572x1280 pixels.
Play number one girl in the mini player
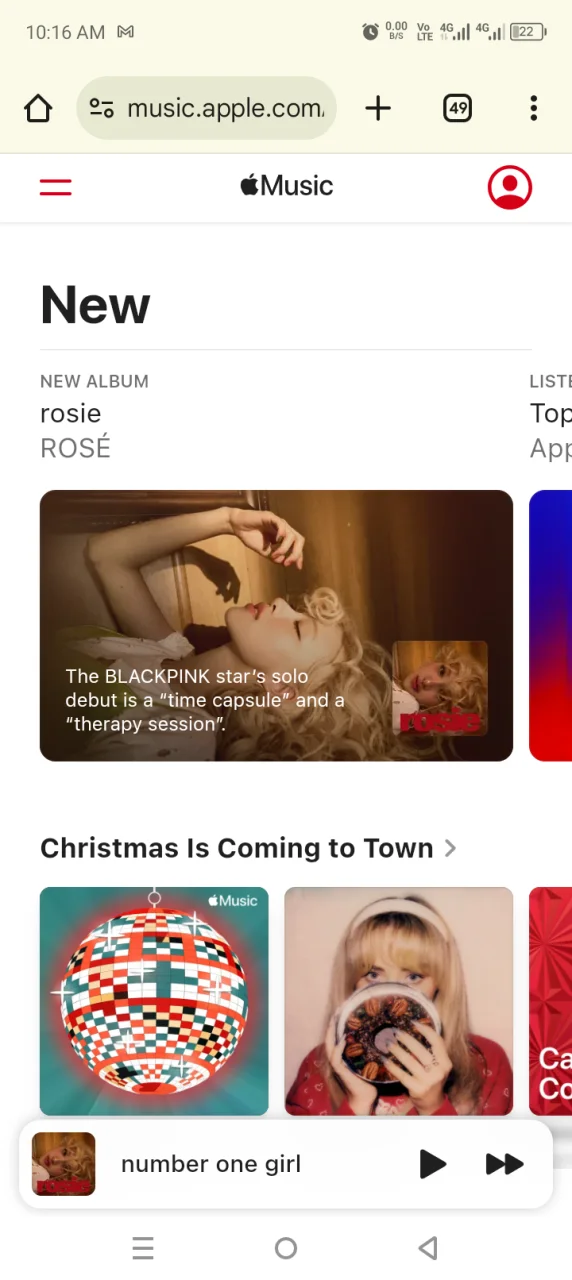[432, 1164]
